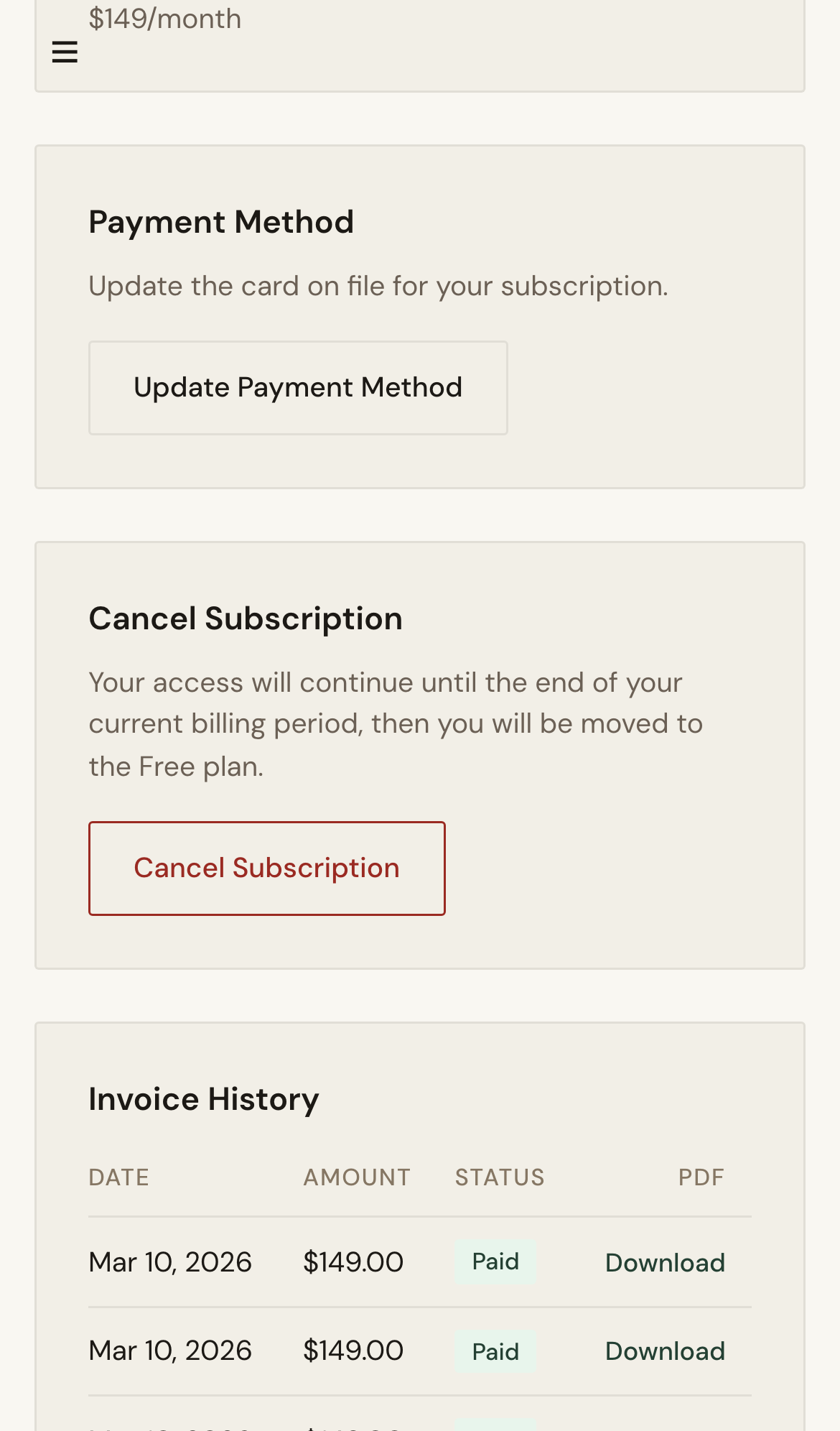Image resolution: width=840 pixels, height=1431 pixels.
Task: Click the $149/month plan price text
Action: pos(164,18)
